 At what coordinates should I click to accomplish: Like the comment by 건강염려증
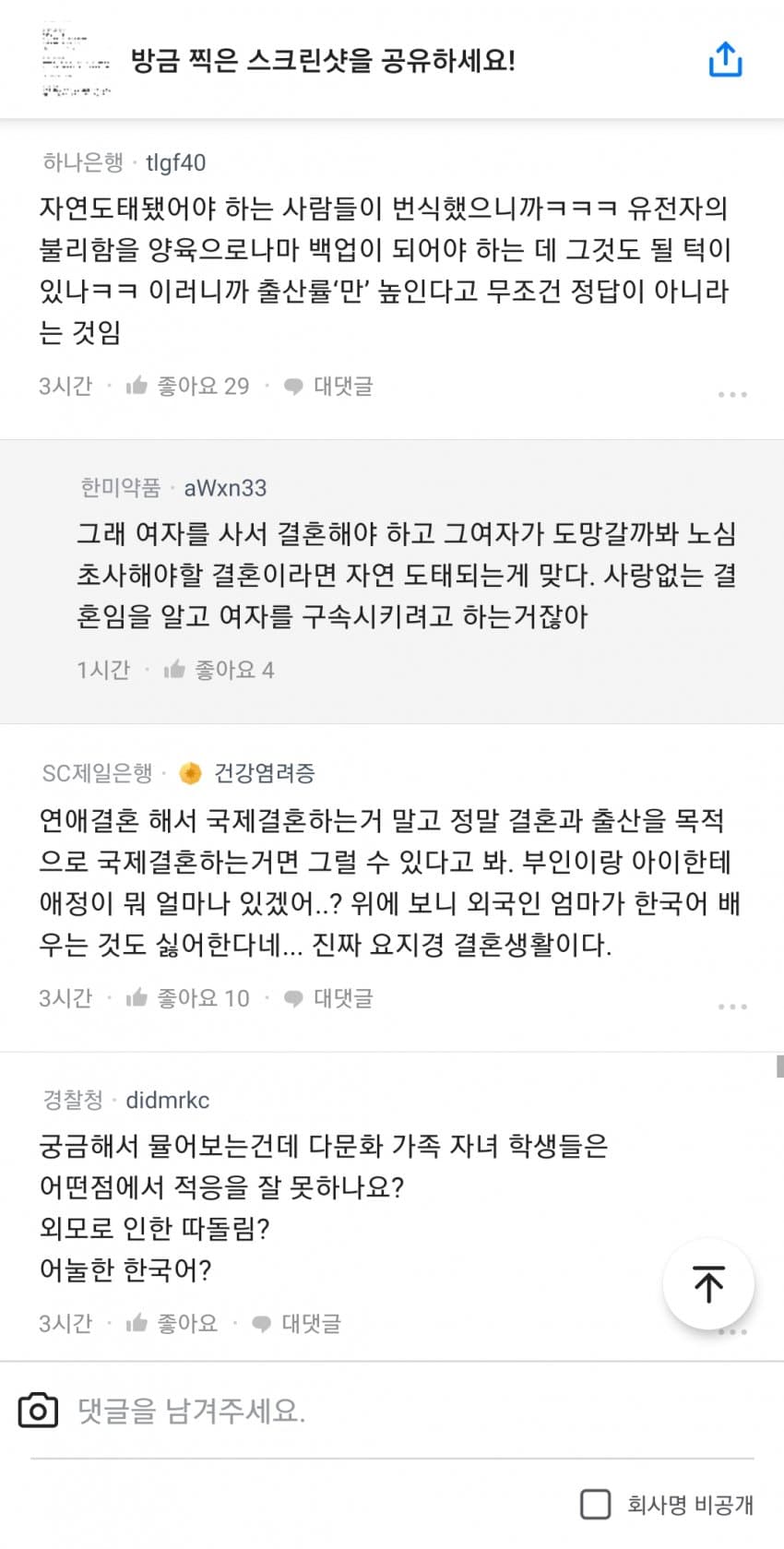188,997
